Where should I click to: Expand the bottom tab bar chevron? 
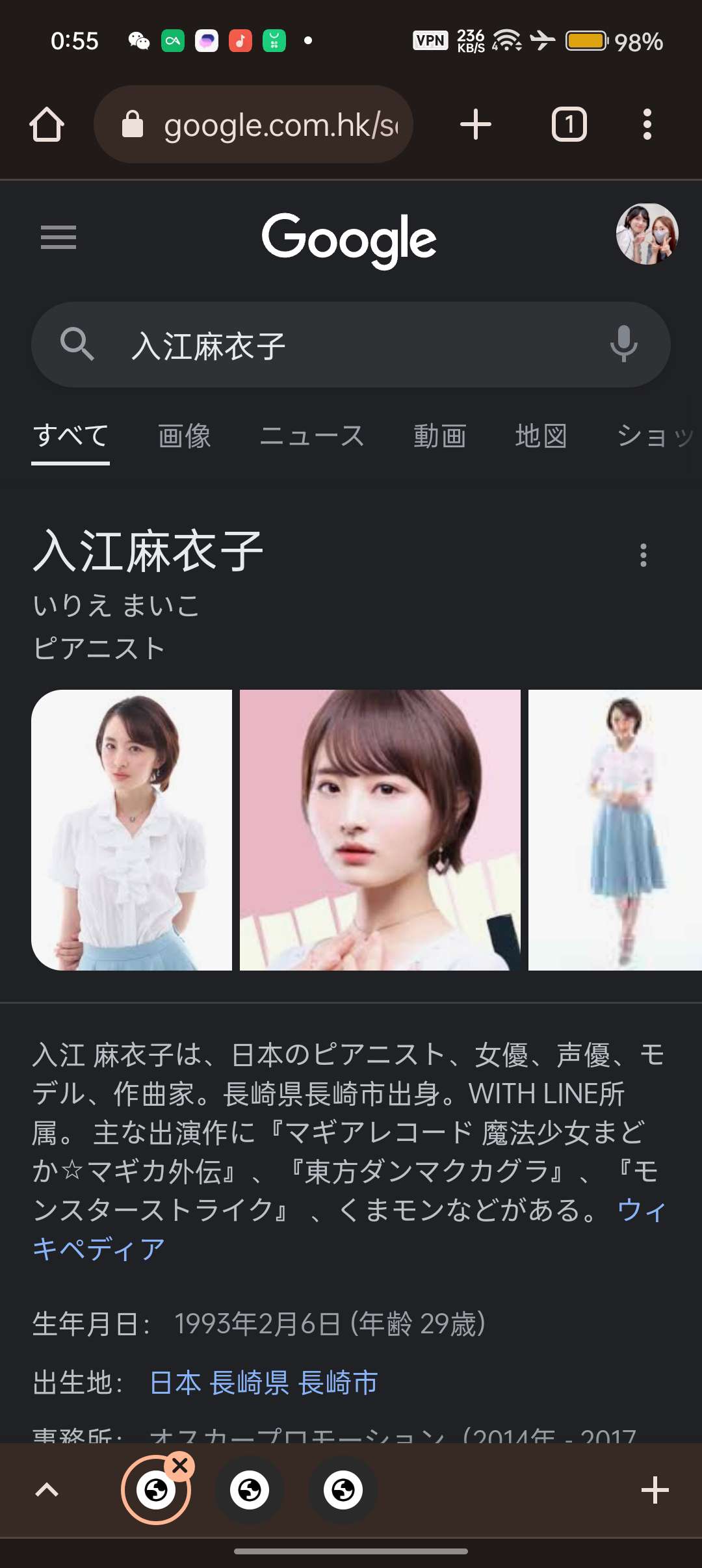(x=47, y=1490)
